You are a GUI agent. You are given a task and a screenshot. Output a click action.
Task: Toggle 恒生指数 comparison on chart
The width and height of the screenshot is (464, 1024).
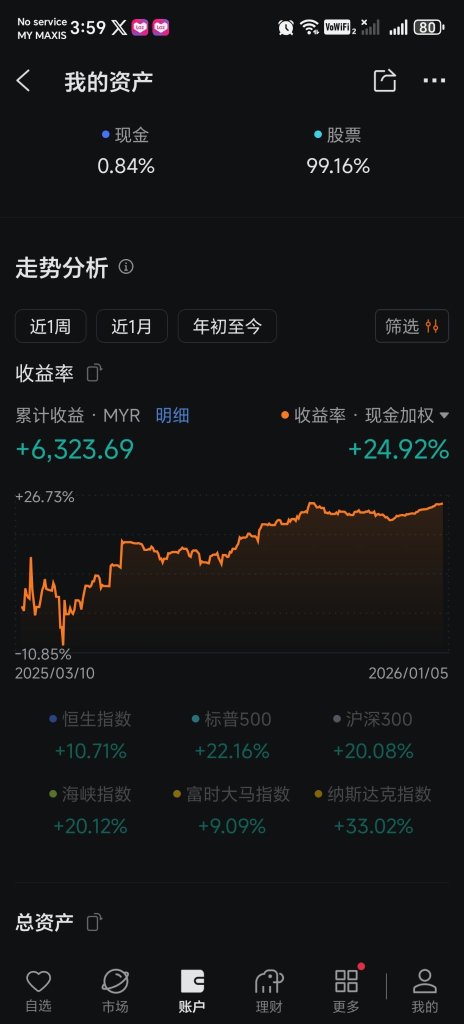point(91,720)
